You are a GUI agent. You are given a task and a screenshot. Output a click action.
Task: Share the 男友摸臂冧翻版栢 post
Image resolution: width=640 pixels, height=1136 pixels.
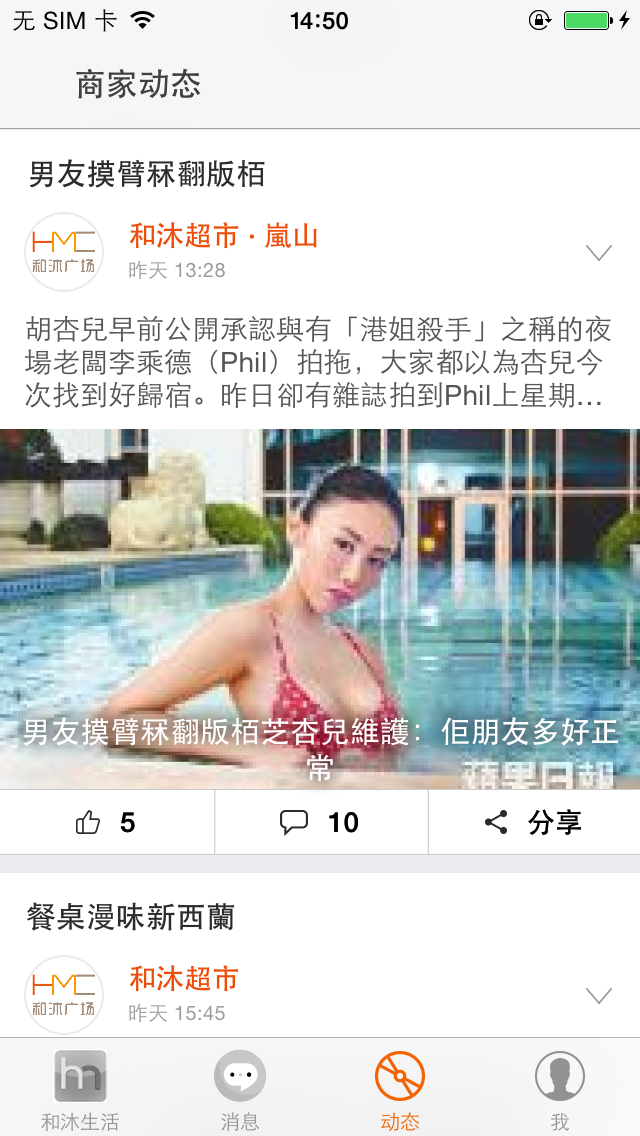point(534,822)
